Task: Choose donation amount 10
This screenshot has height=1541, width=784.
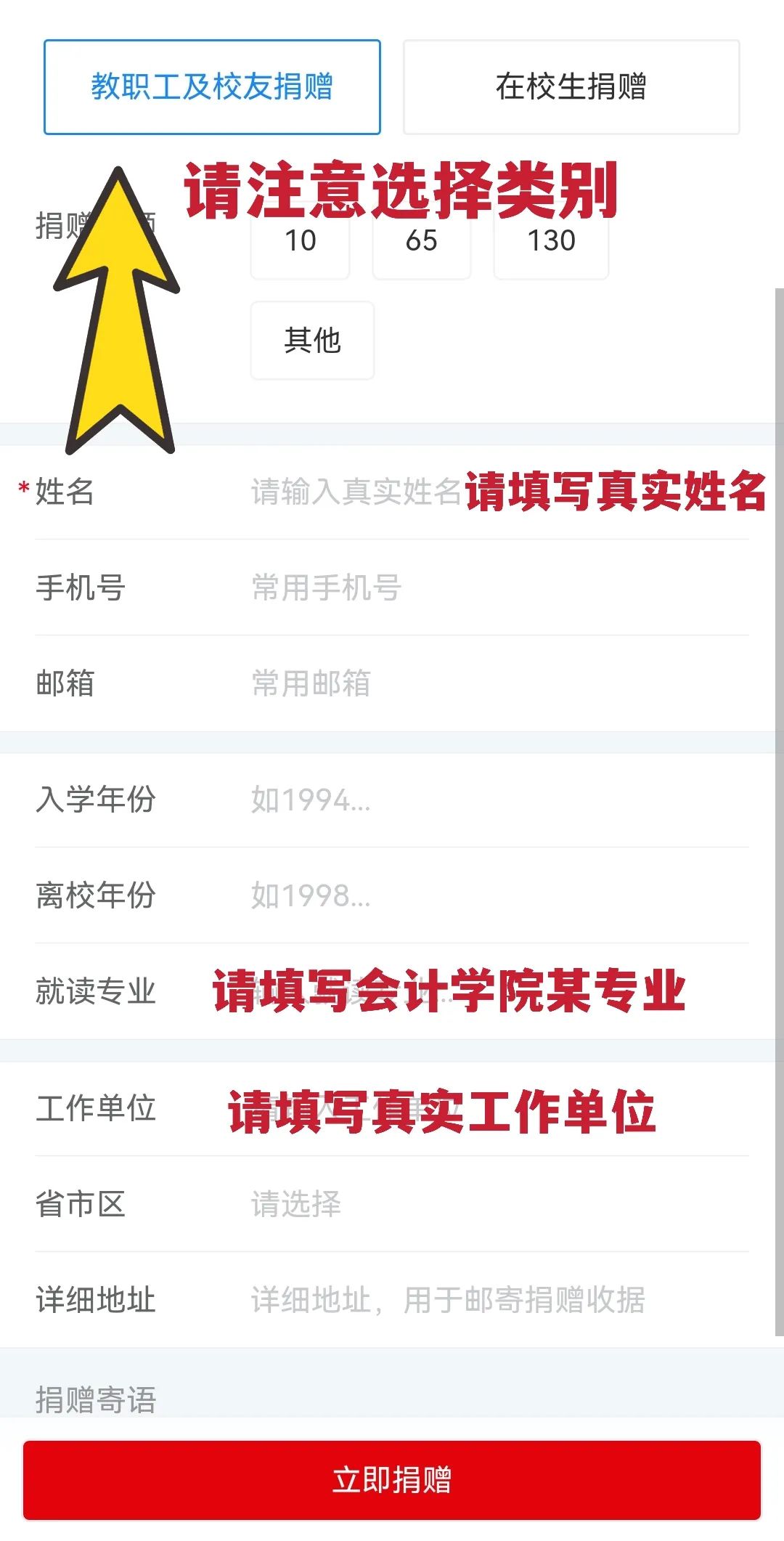Action: pos(300,243)
